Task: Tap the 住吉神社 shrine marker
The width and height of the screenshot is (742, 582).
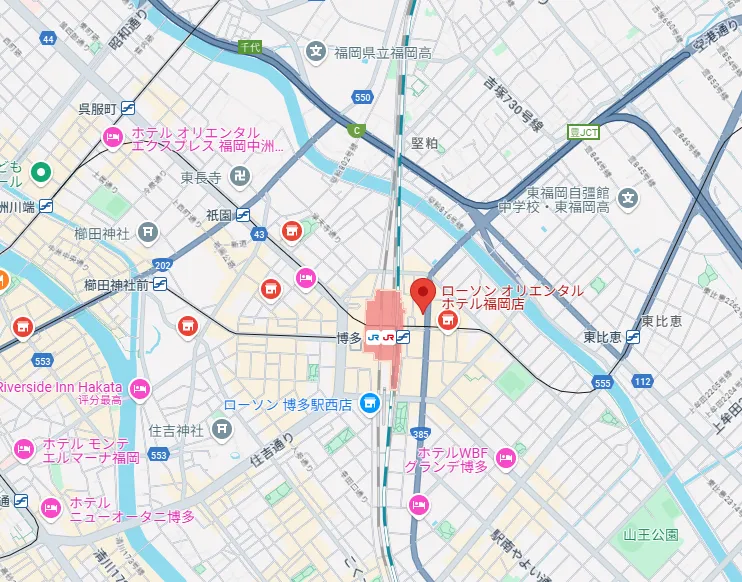Action: click(221, 430)
